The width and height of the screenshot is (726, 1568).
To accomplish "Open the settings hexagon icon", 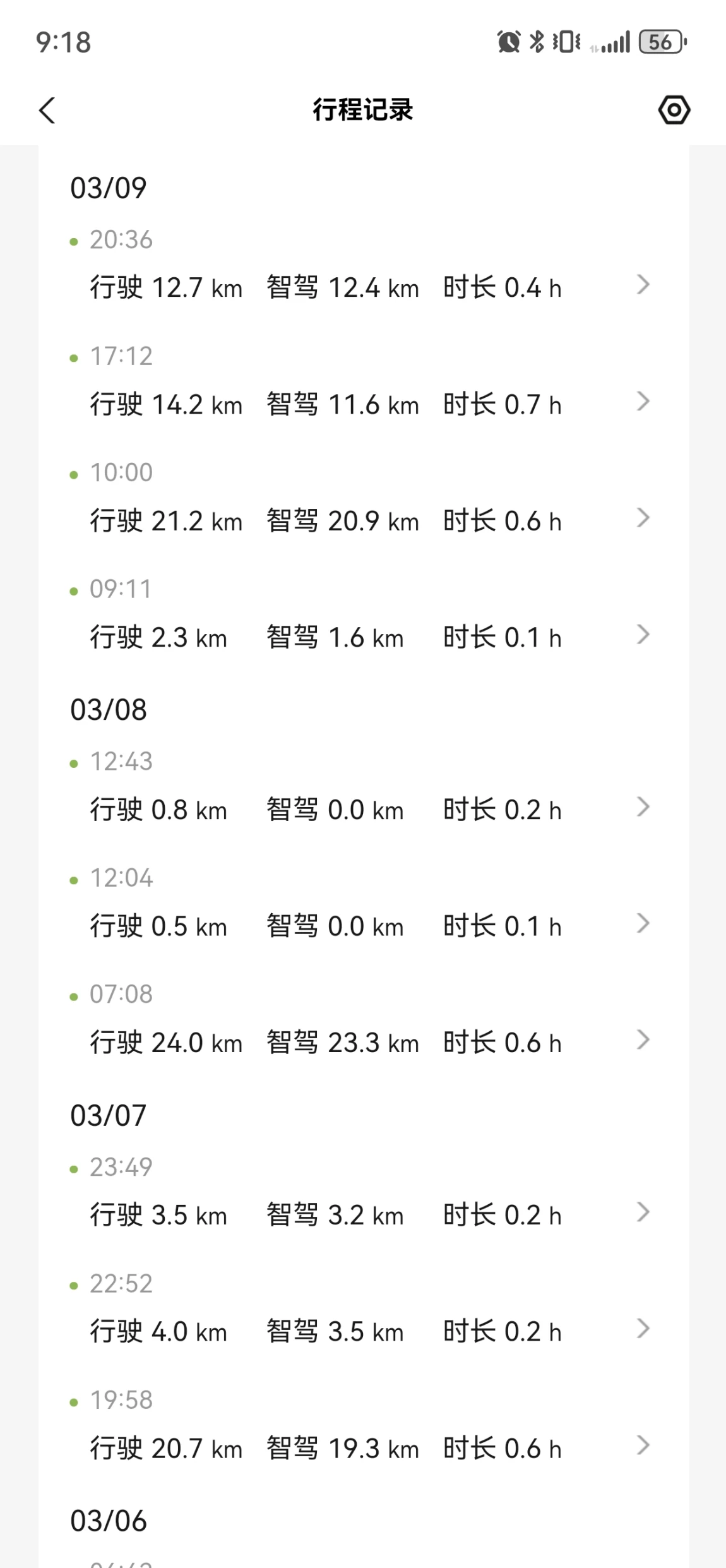I will coord(674,110).
